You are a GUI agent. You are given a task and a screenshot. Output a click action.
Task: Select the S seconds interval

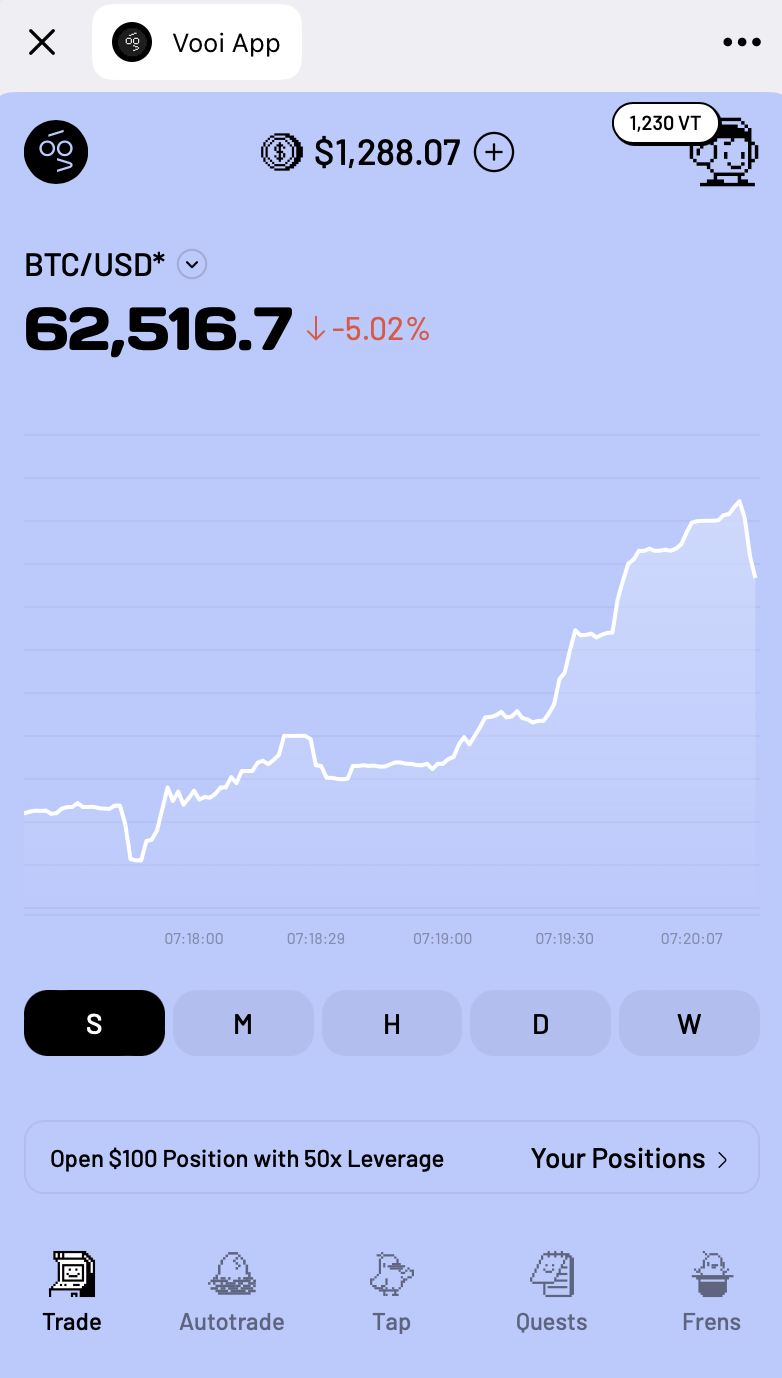point(94,1023)
